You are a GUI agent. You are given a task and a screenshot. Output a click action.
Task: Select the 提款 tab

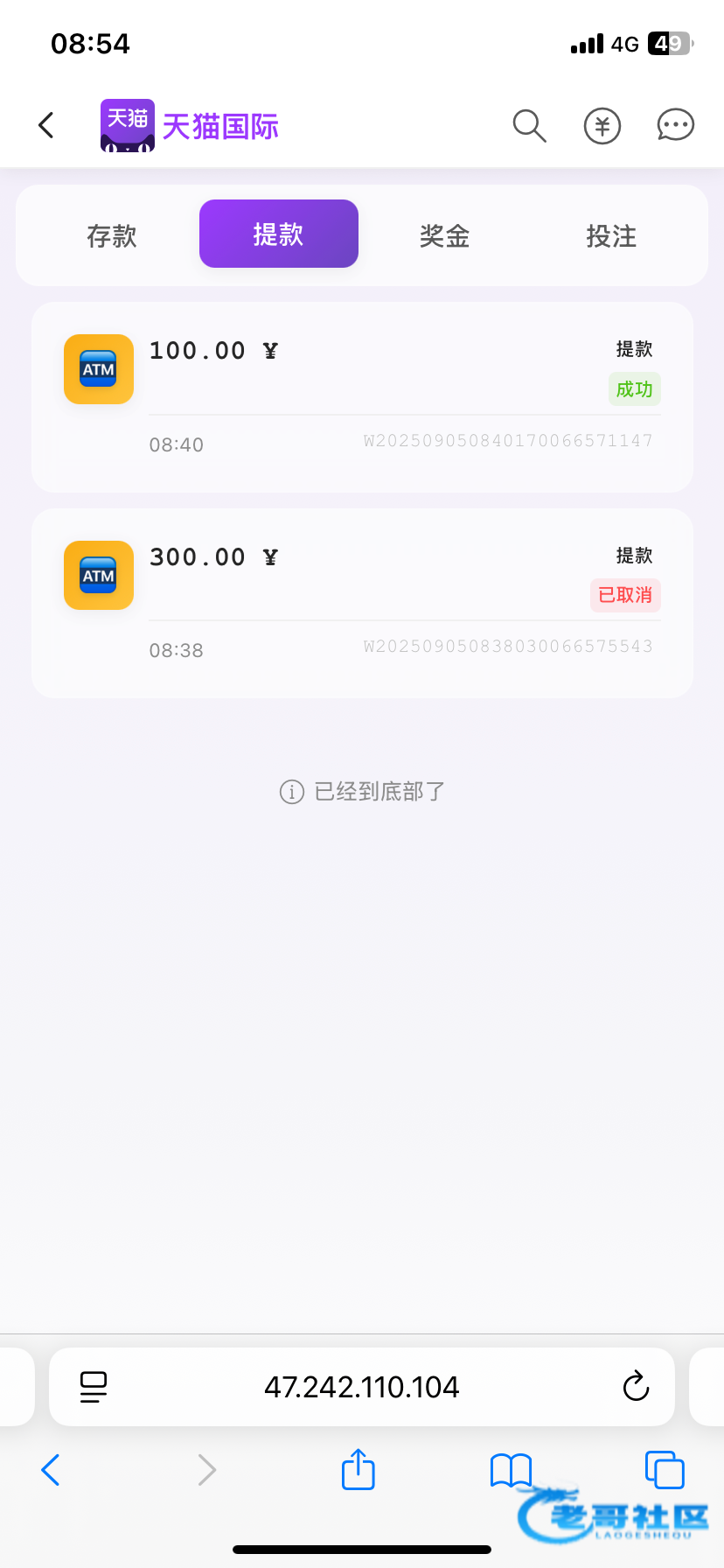point(279,234)
